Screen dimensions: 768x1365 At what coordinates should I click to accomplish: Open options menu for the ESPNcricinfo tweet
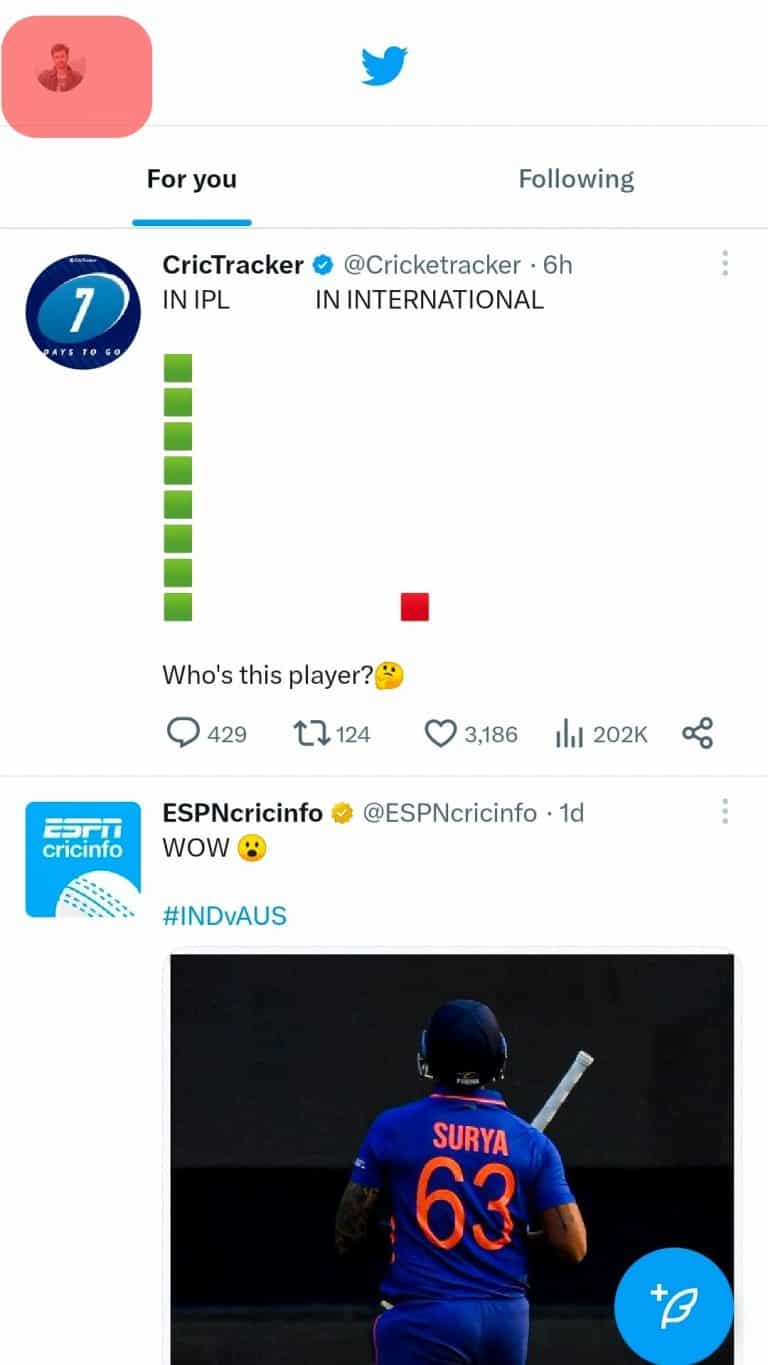coord(725,811)
